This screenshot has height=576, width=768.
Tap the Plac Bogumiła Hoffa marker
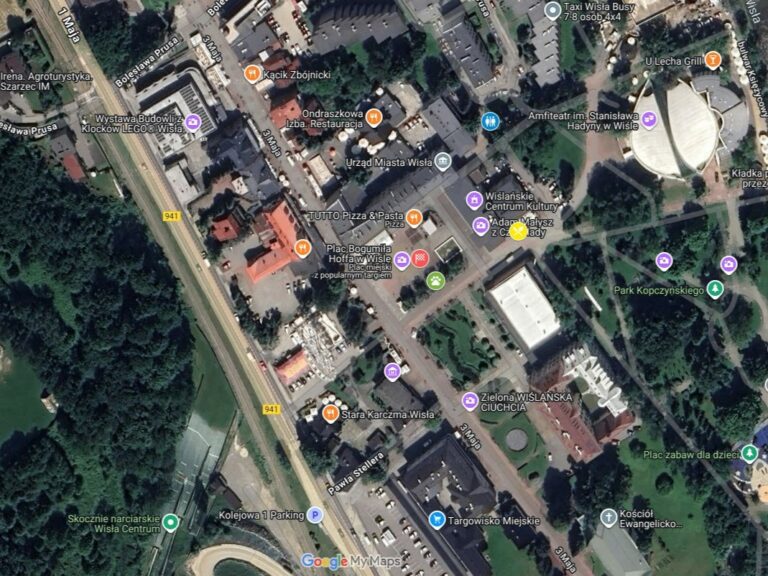pyautogui.click(x=401, y=260)
